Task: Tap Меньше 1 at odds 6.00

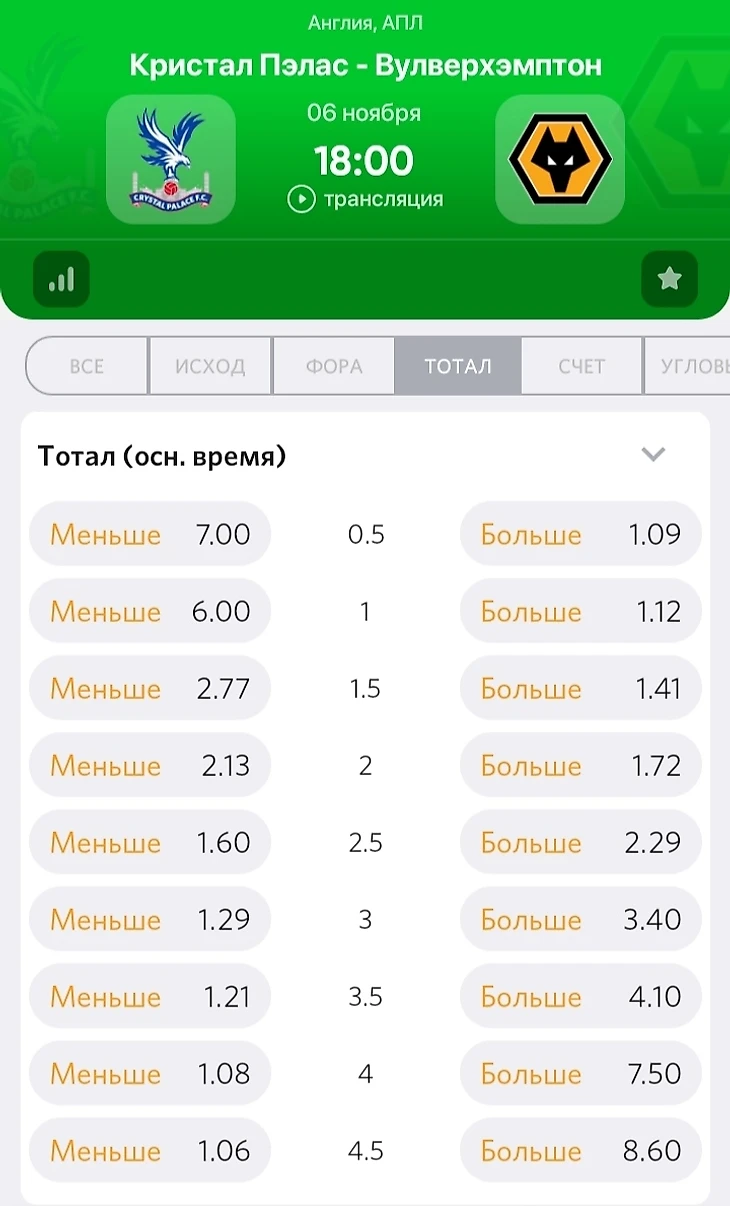Action: 150,611
